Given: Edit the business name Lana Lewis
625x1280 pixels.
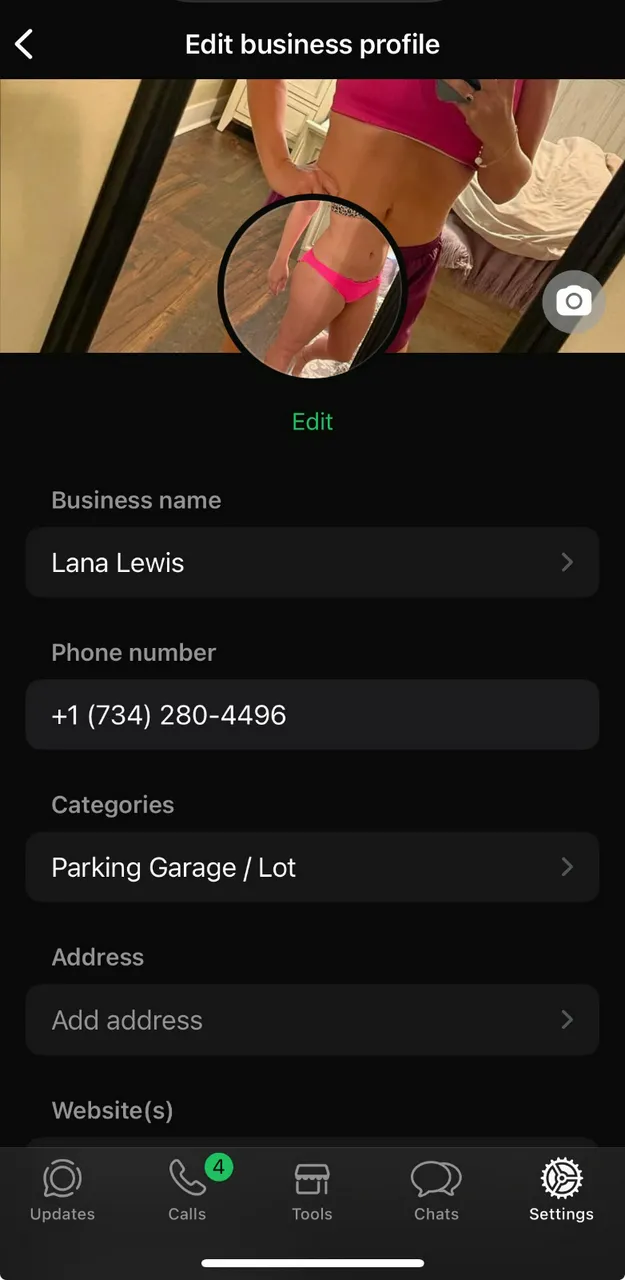Looking at the screenshot, I should (312, 563).
